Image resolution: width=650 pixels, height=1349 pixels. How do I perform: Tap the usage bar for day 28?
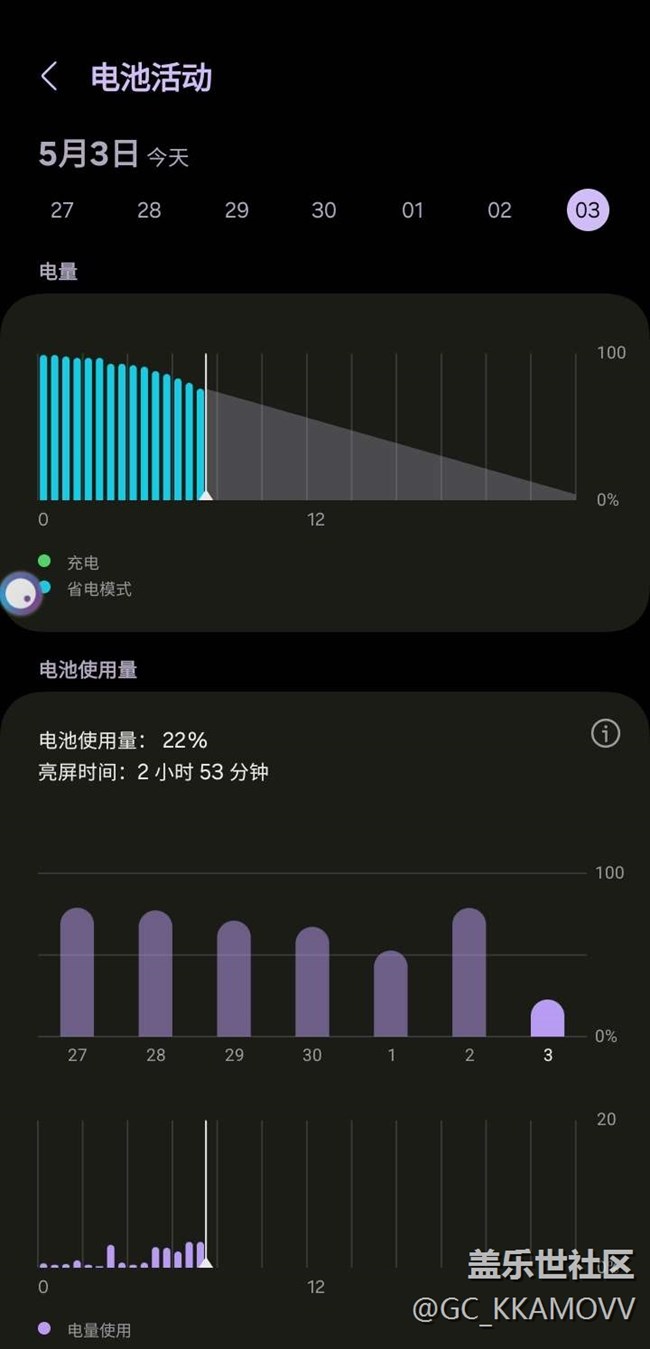click(155, 976)
